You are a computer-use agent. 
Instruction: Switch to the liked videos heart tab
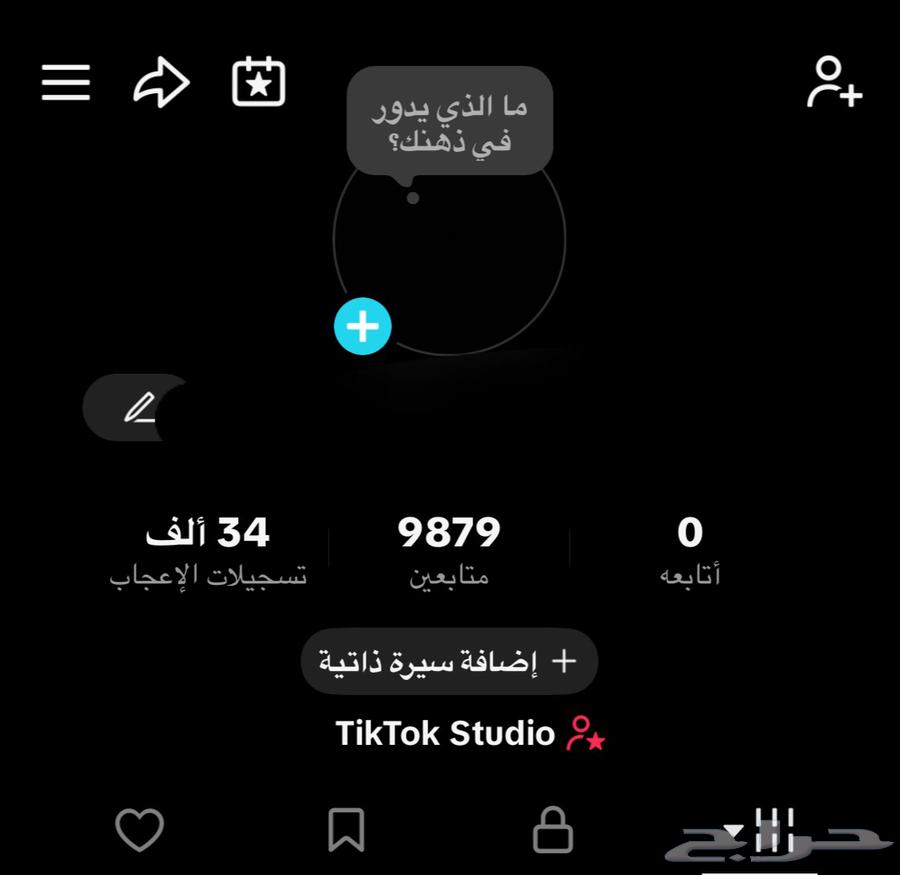pyautogui.click(x=140, y=830)
